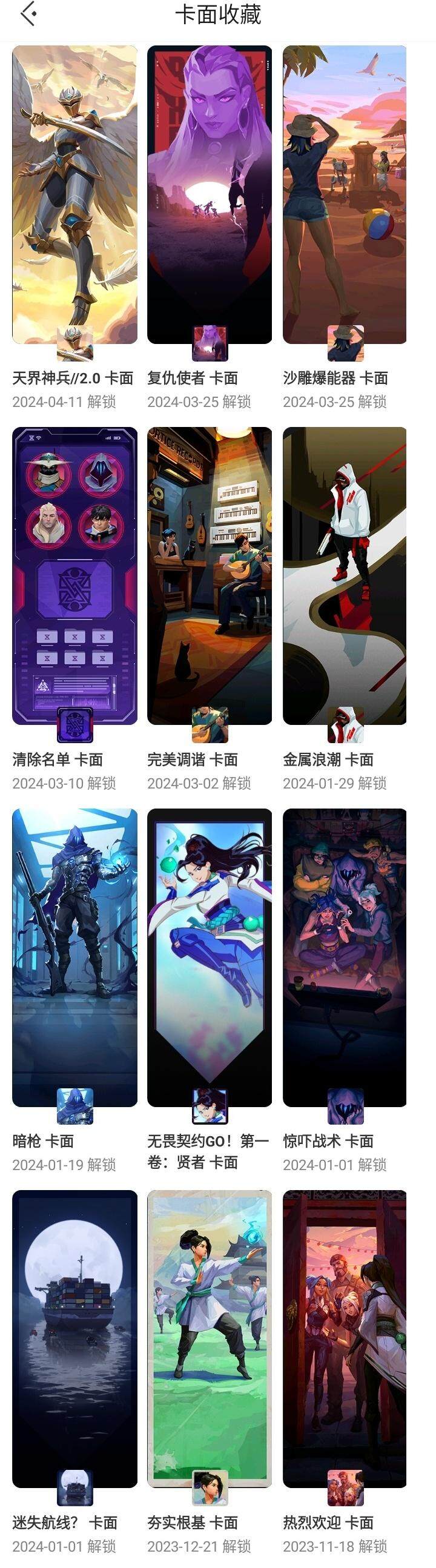This screenshot has width=436, height=1568.
Task: Go back from 卡面收藏 page
Action: 28,14
